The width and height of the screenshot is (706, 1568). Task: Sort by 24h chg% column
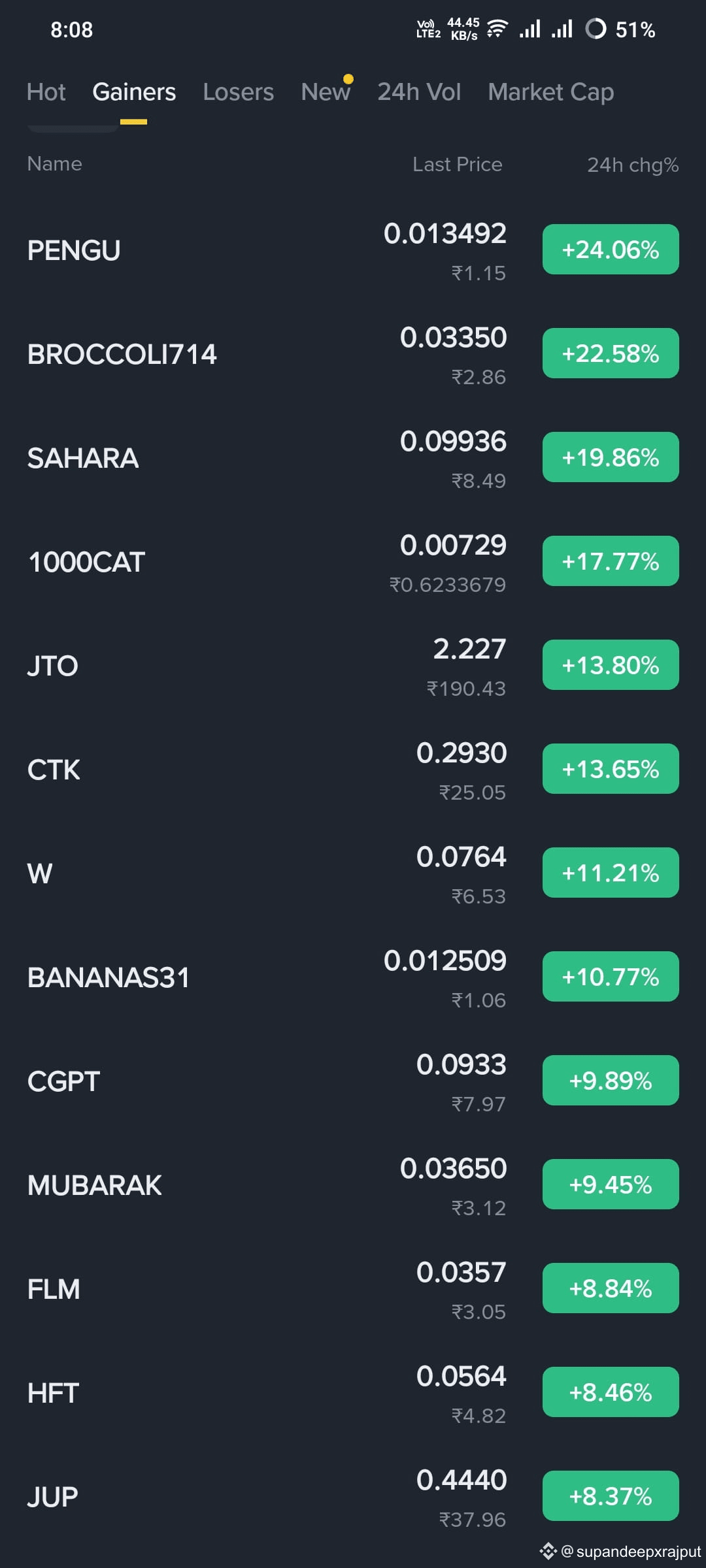pos(633,165)
